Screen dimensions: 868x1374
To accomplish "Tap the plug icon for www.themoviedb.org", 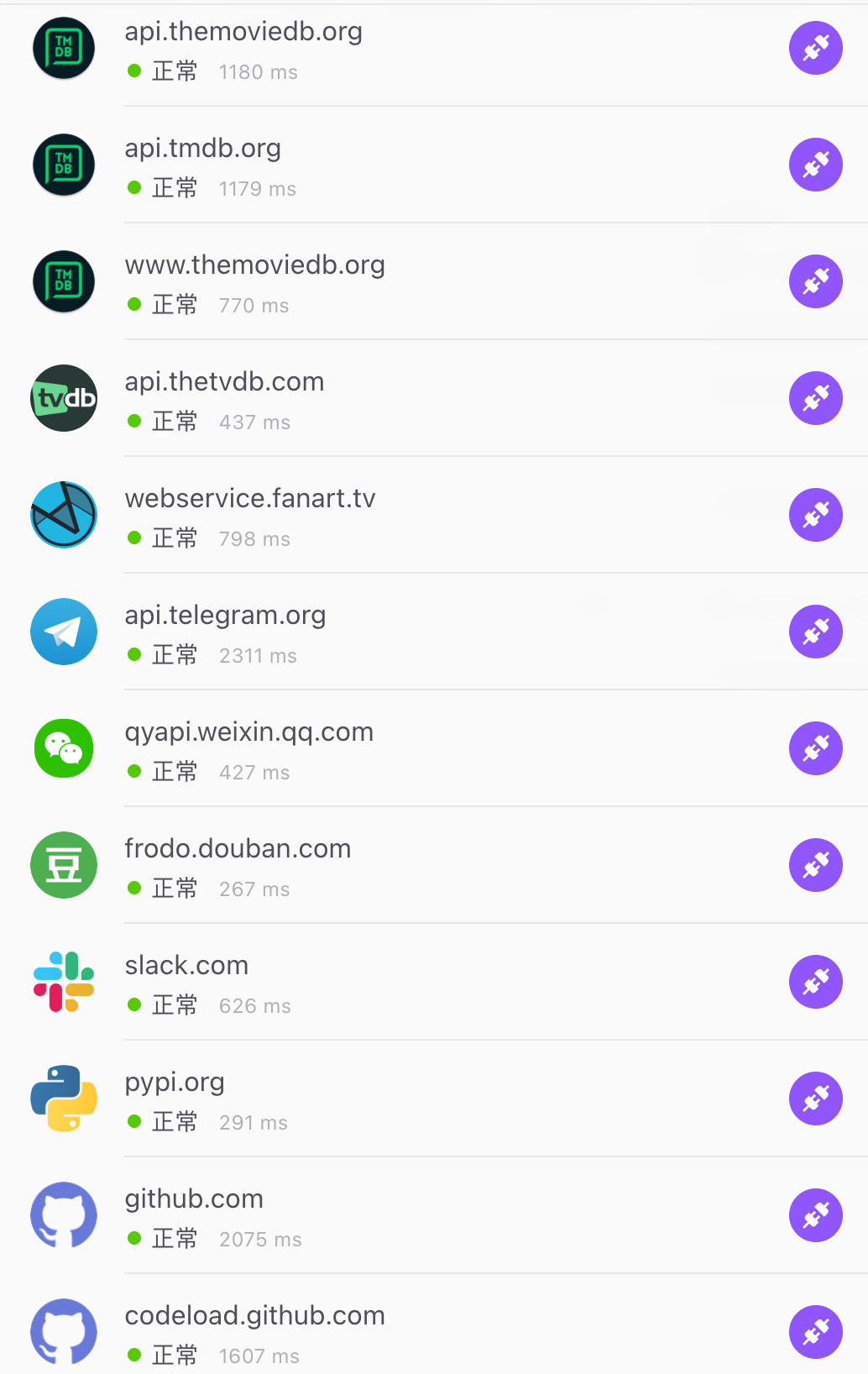I will click(x=815, y=281).
